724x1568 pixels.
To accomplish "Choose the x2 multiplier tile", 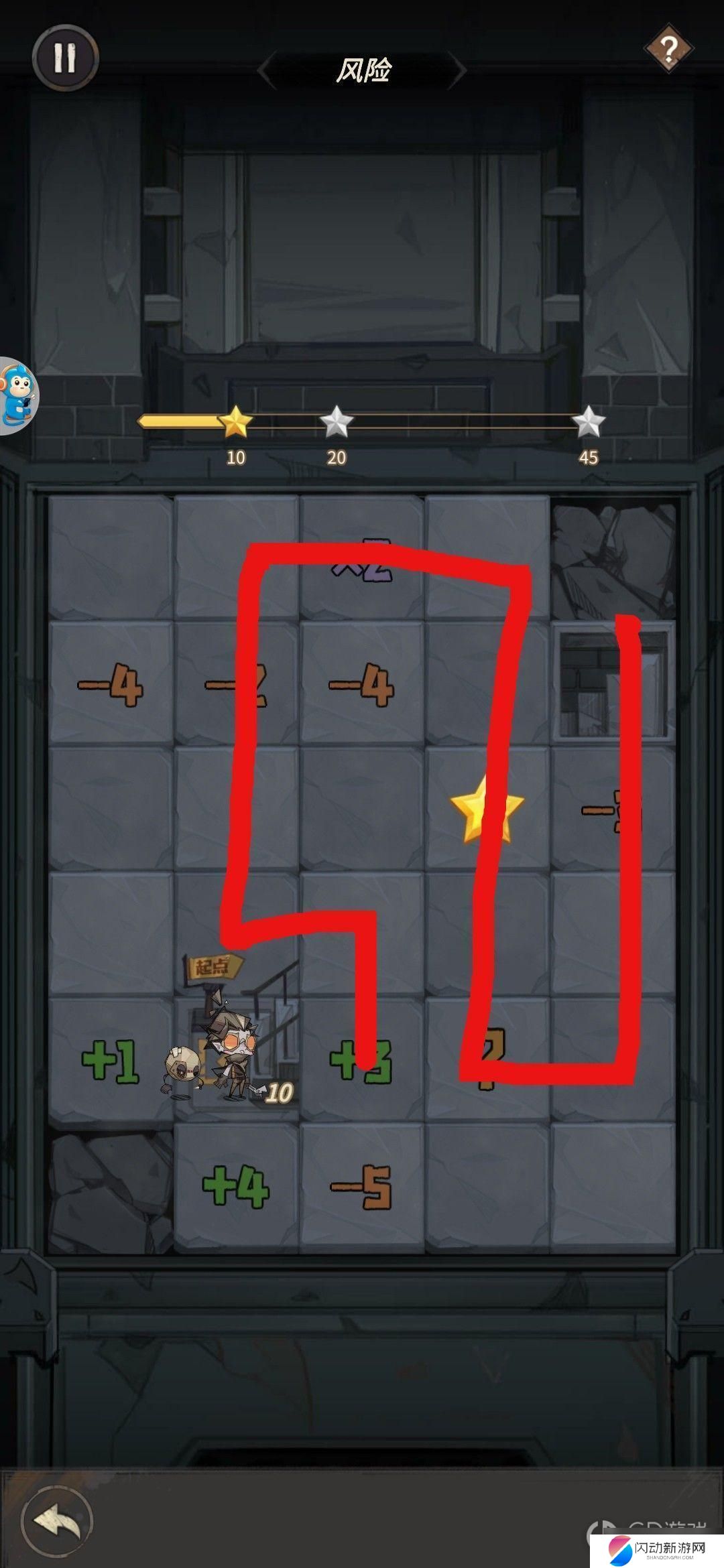I will point(362,558).
